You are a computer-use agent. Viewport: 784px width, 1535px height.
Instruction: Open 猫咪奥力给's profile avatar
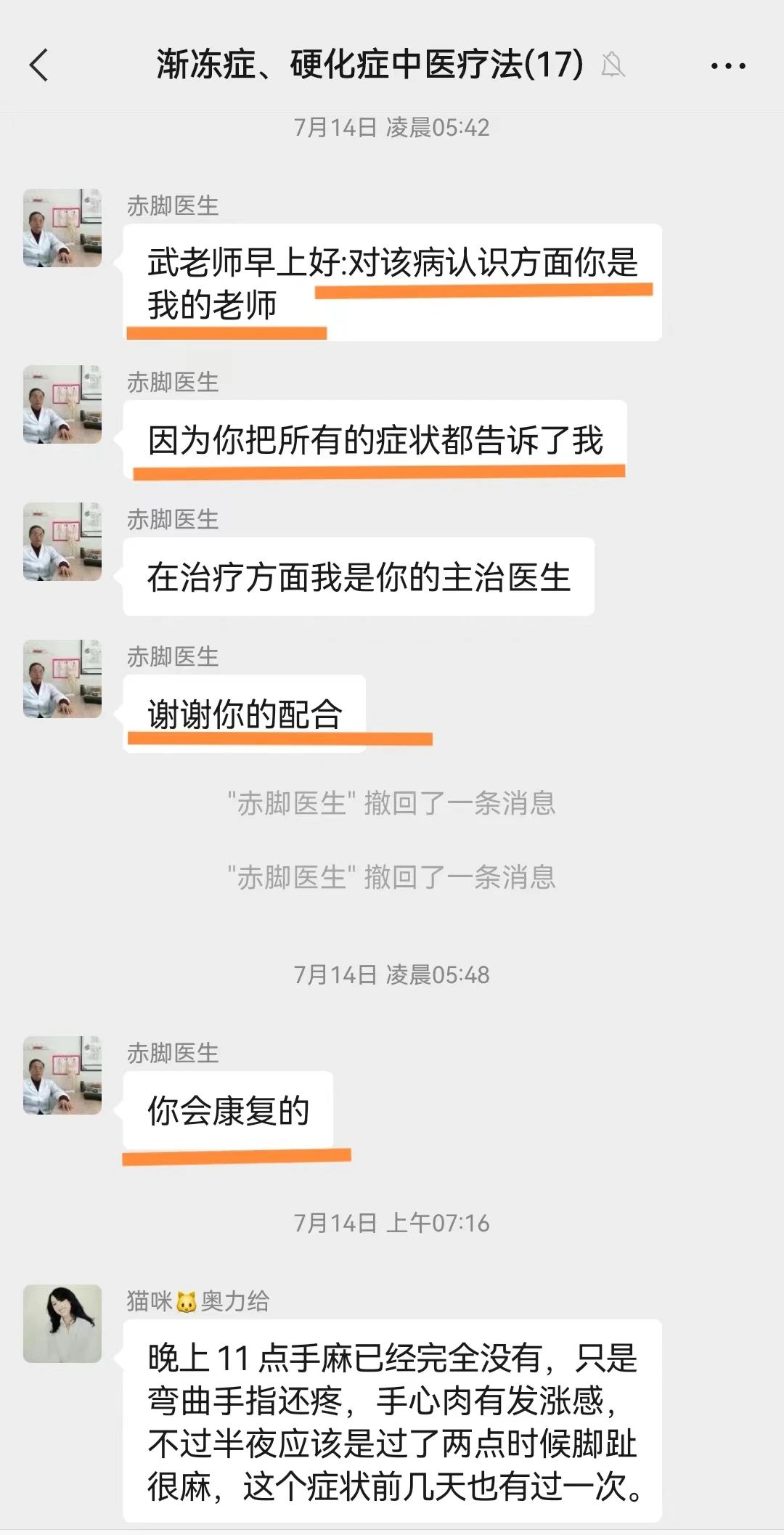[x=62, y=1323]
